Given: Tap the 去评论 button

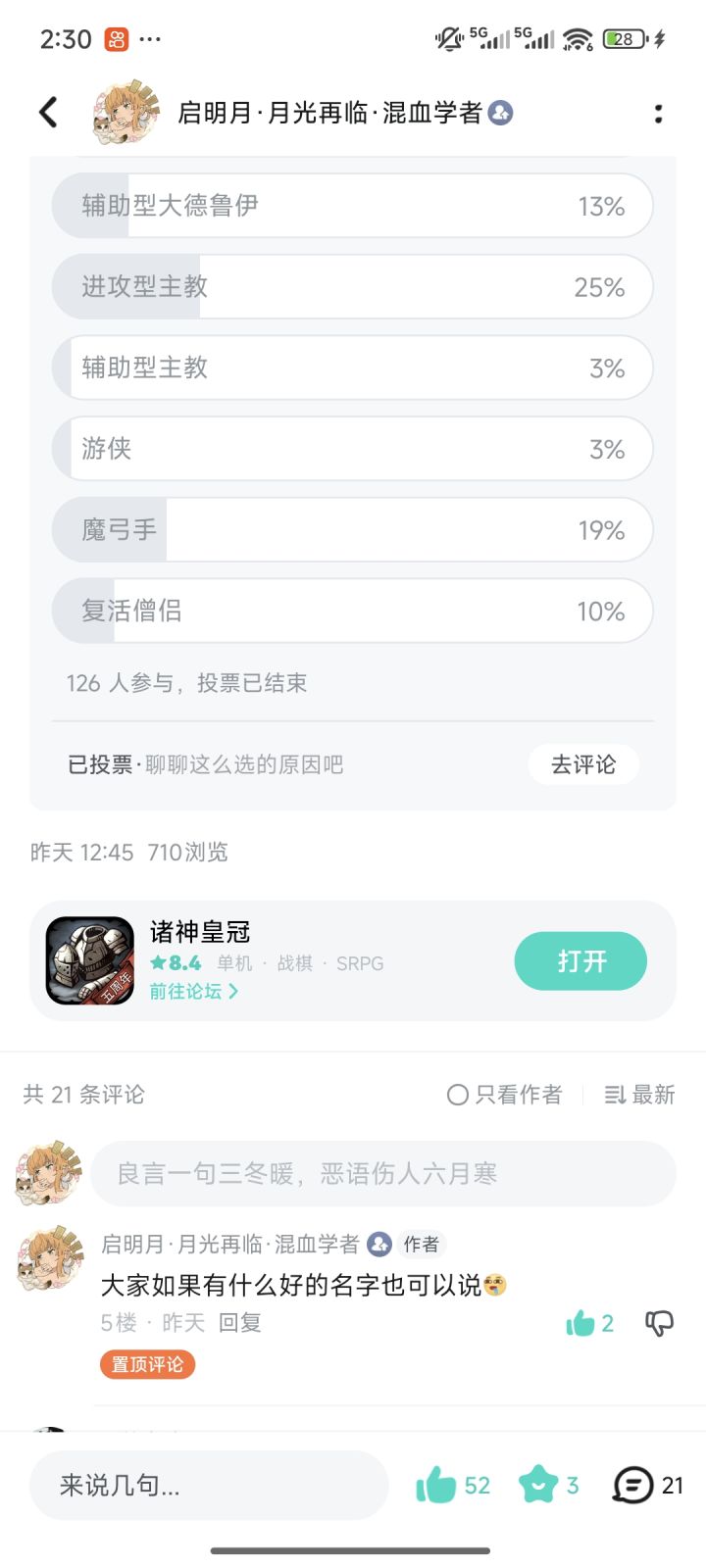Looking at the screenshot, I should pyautogui.click(x=583, y=764).
